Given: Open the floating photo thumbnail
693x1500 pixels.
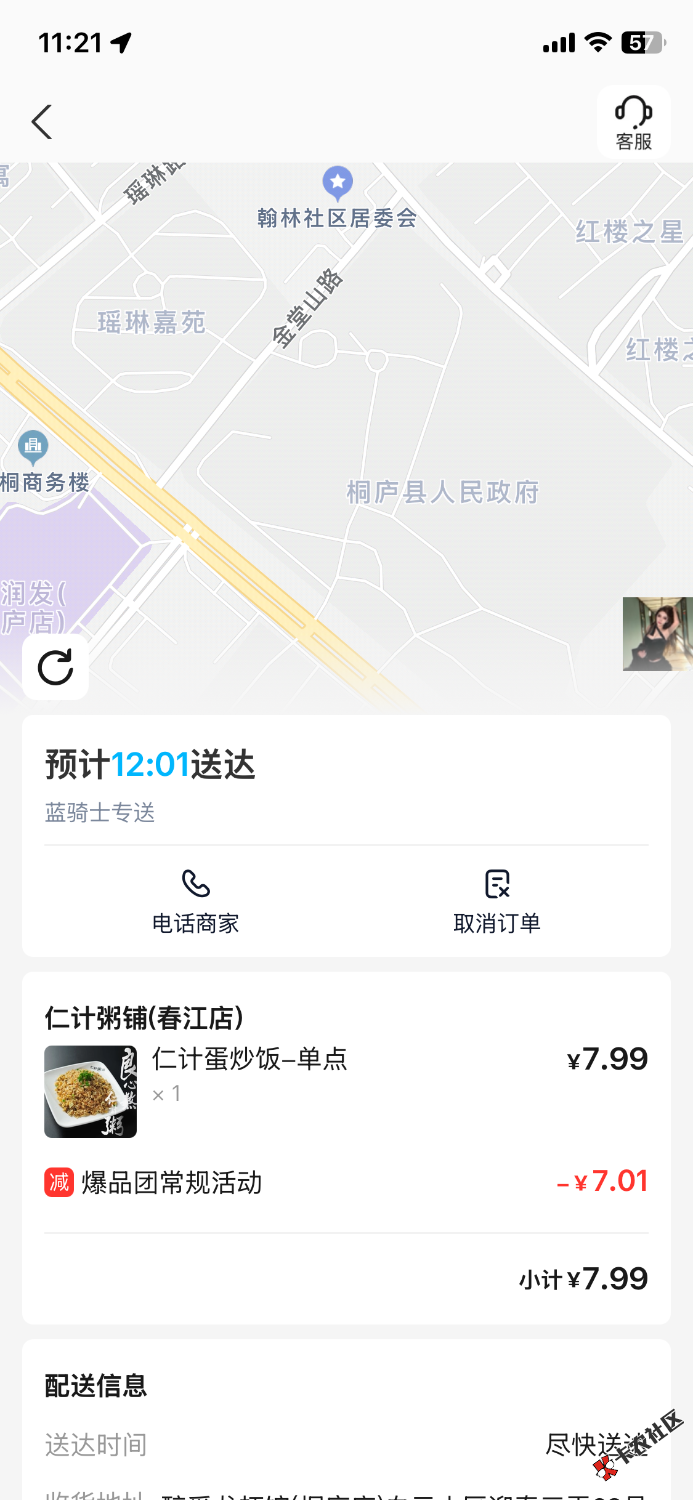Looking at the screenshot, I should 657,634.
